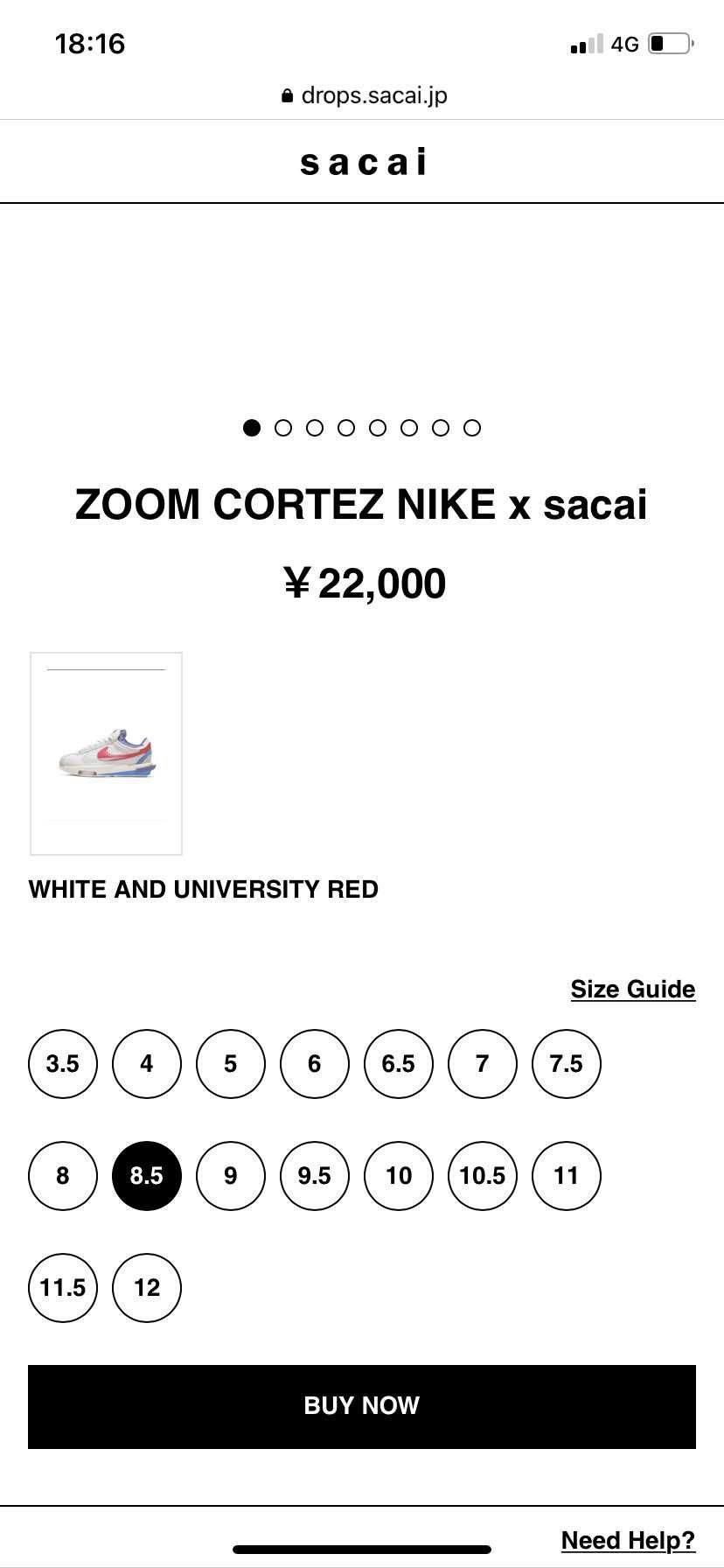Viewport: 724px width, 1568px height.
Task: Select size 5
Action: click(231, 1064)
